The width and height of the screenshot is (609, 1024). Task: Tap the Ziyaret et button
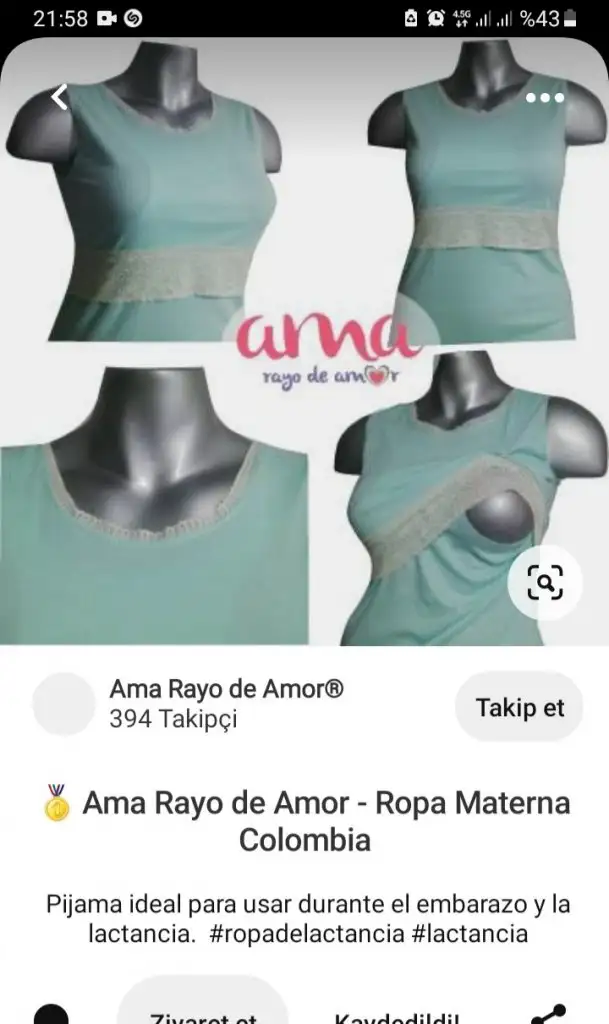click(203, 1012)
